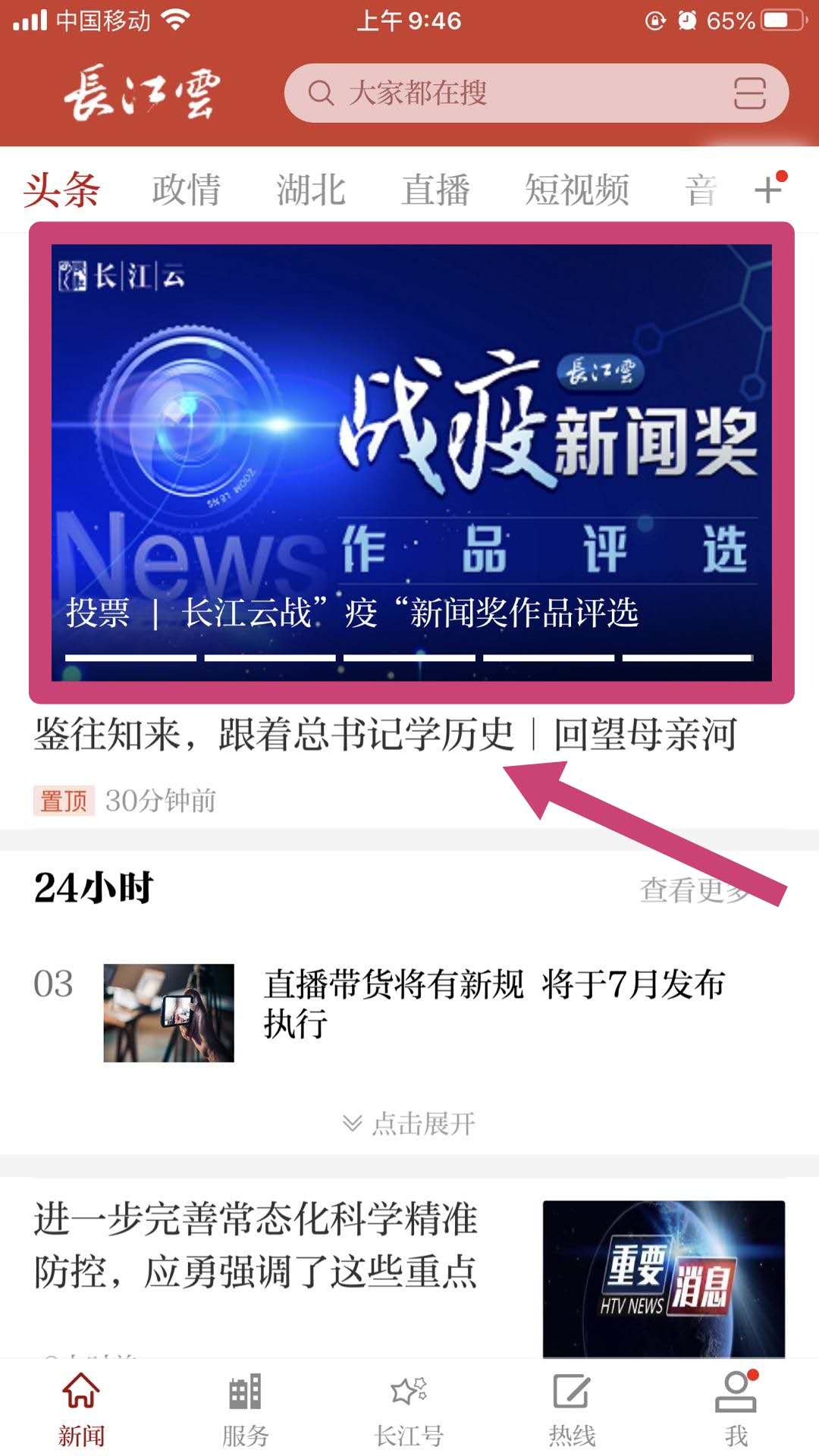Open the news item 直播带货将有新规
The height and width of the screenshot is (1456, 819).
point(493,1003)
